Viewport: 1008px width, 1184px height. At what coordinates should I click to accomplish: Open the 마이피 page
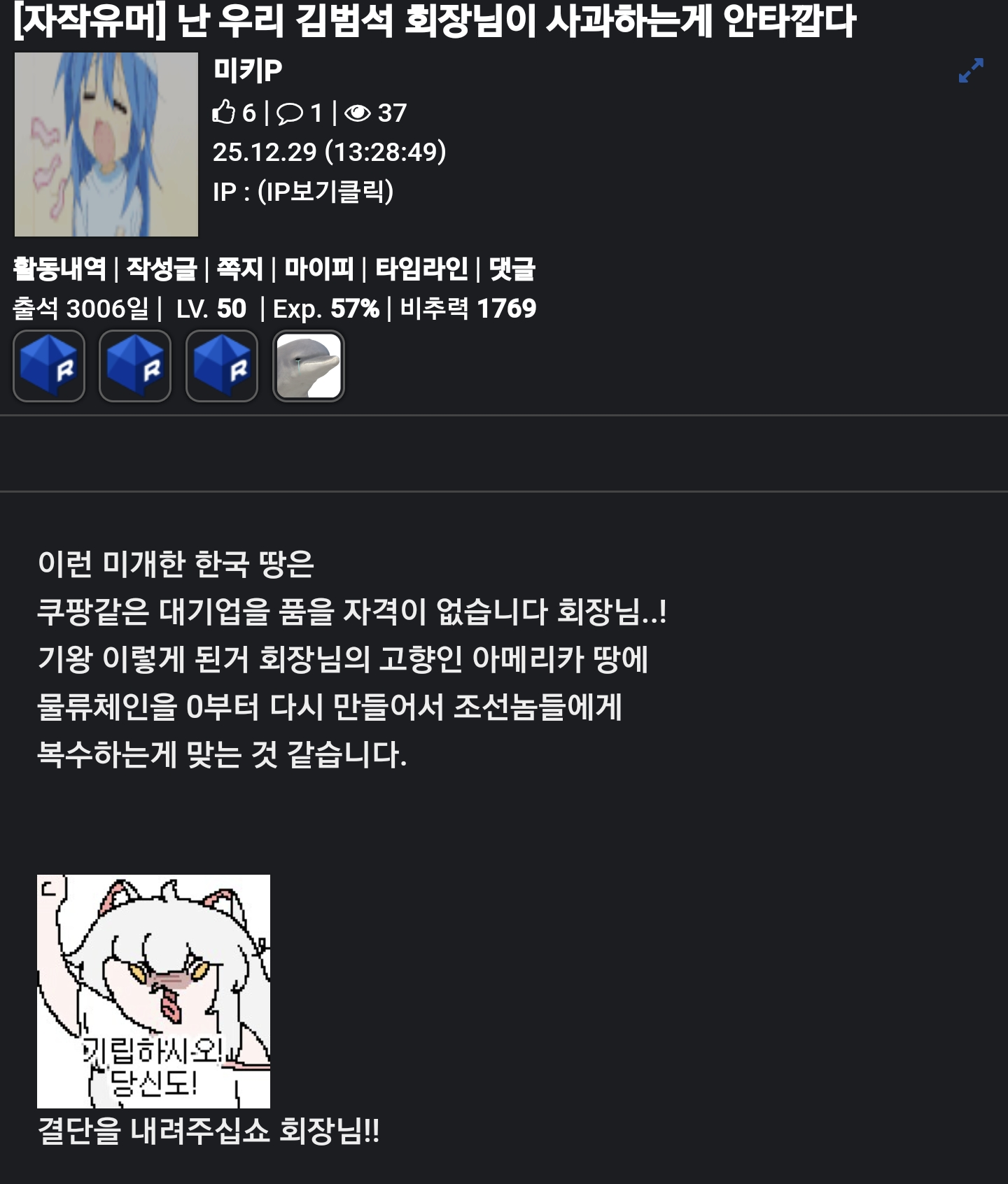(319, 269)
